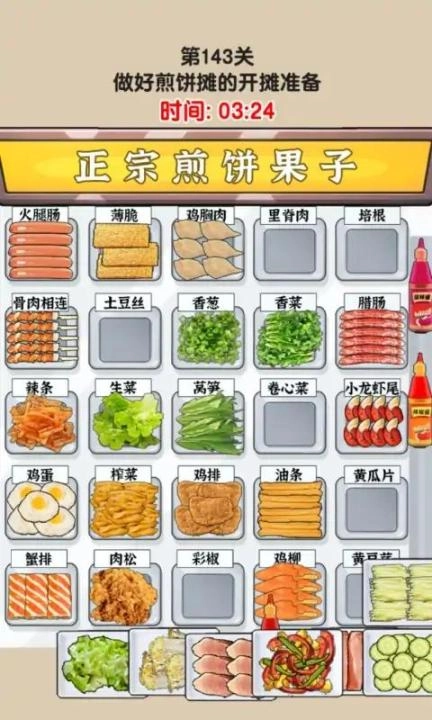Tap the empty 培根 slot
This screenshot has height=720, width=432.
372,251
